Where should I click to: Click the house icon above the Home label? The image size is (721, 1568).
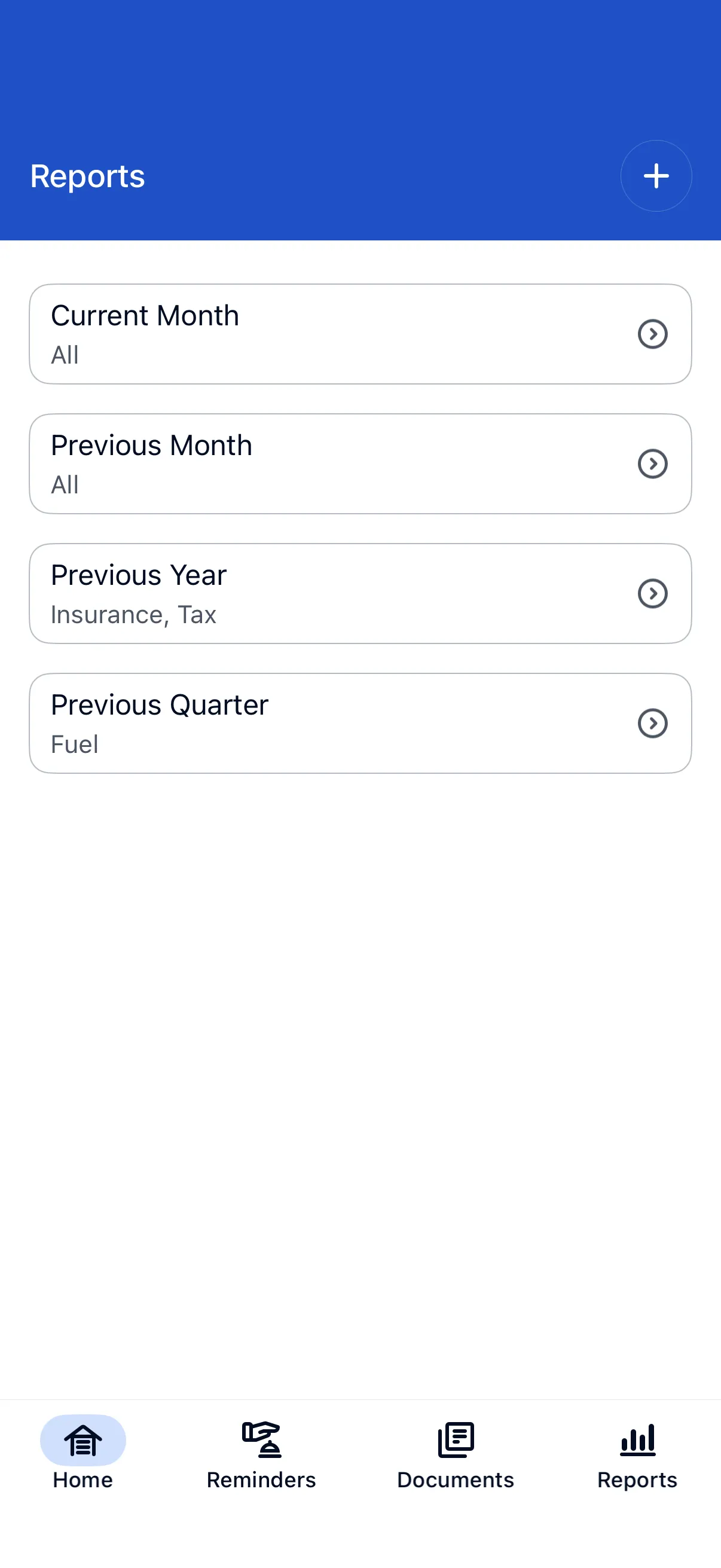83,1440
